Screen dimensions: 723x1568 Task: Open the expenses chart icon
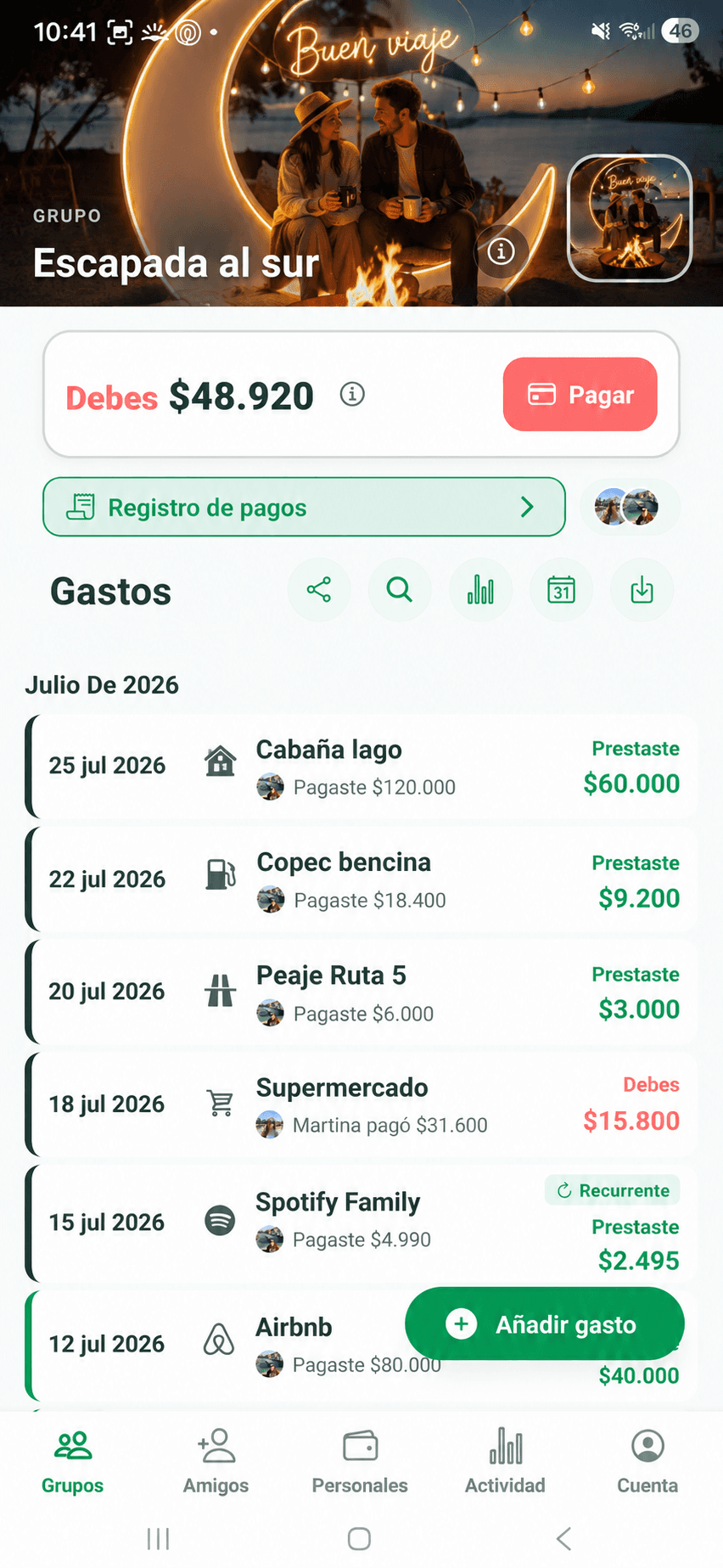pyautogui.click(x=480, y=589)
